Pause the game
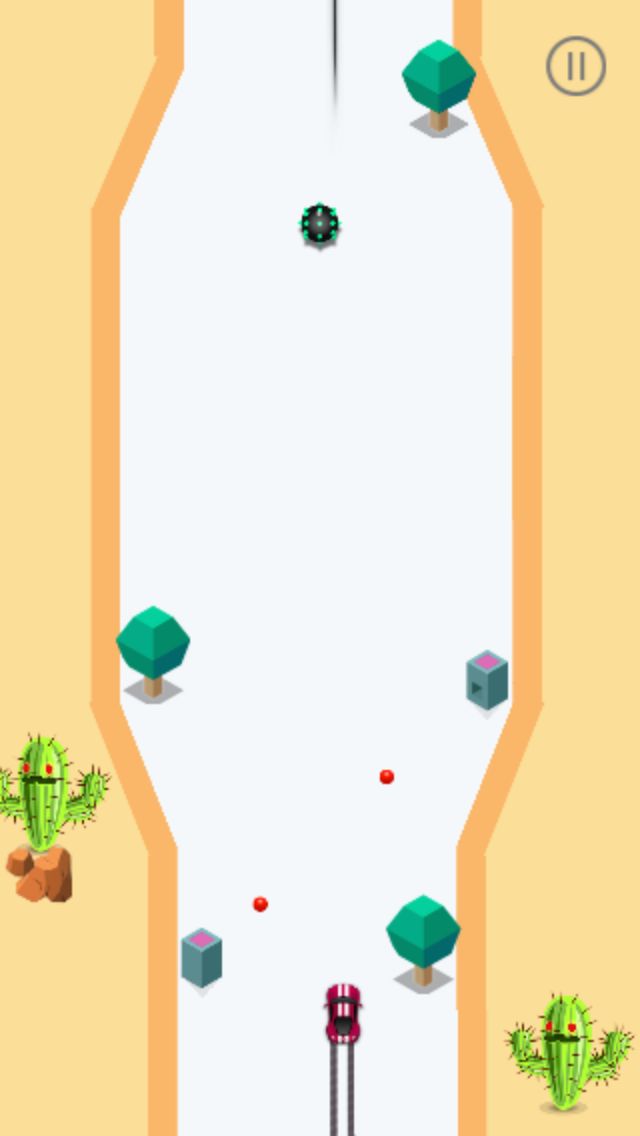Image resolution: width=640 pixels, height=1136 pixels. coord(576,66)
